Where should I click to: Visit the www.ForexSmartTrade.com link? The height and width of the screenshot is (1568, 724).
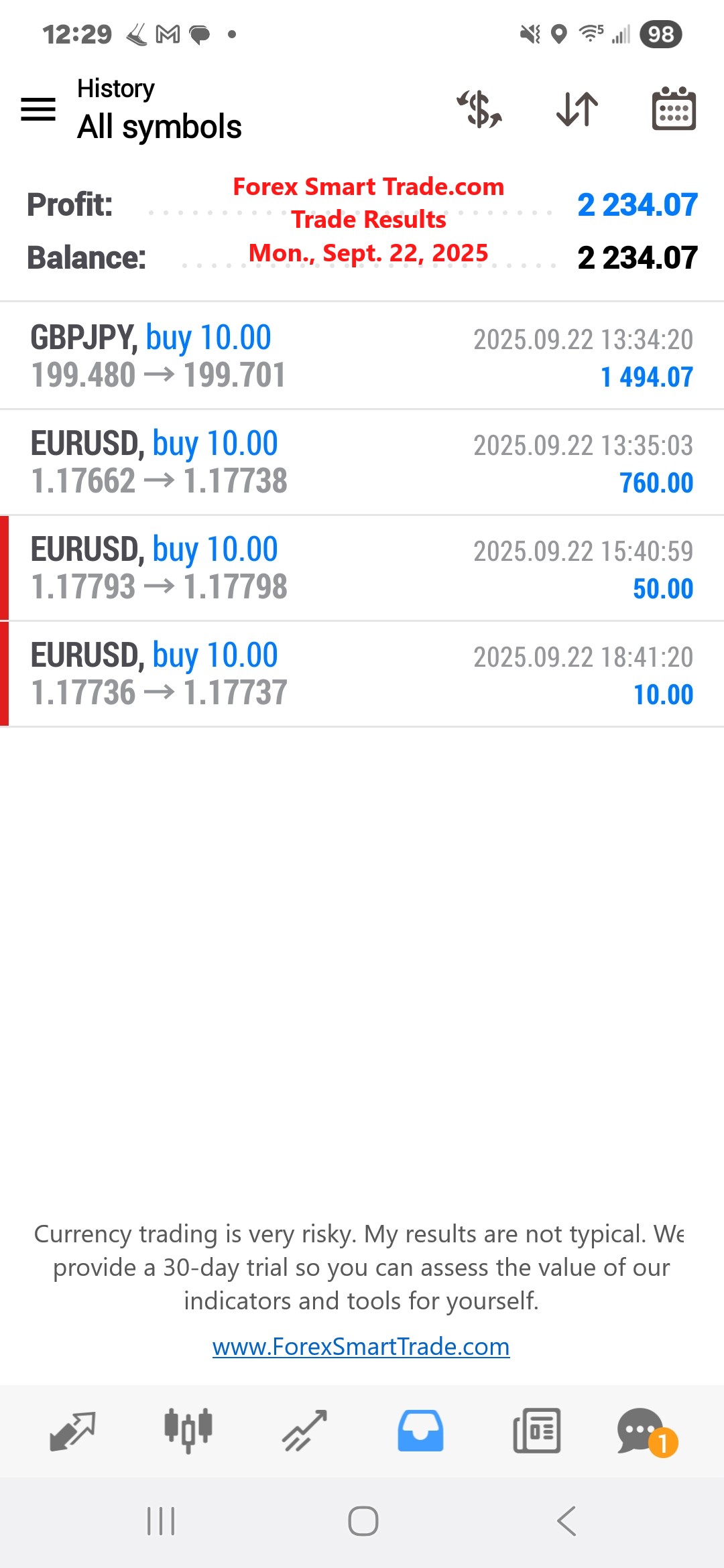361,1346
